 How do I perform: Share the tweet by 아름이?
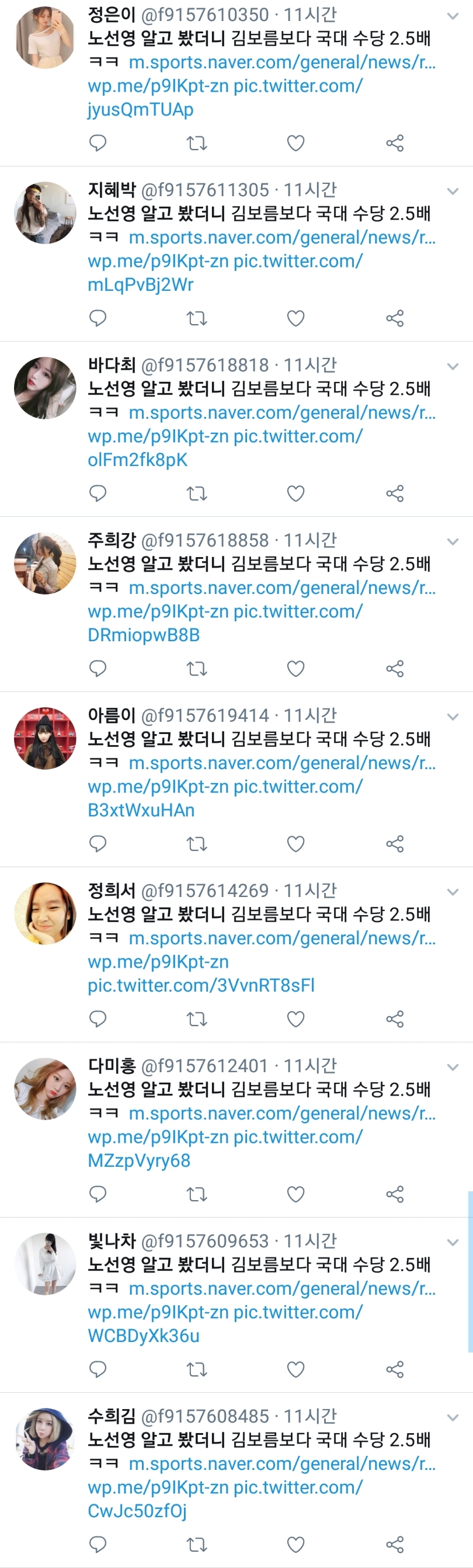coord(395,844)
